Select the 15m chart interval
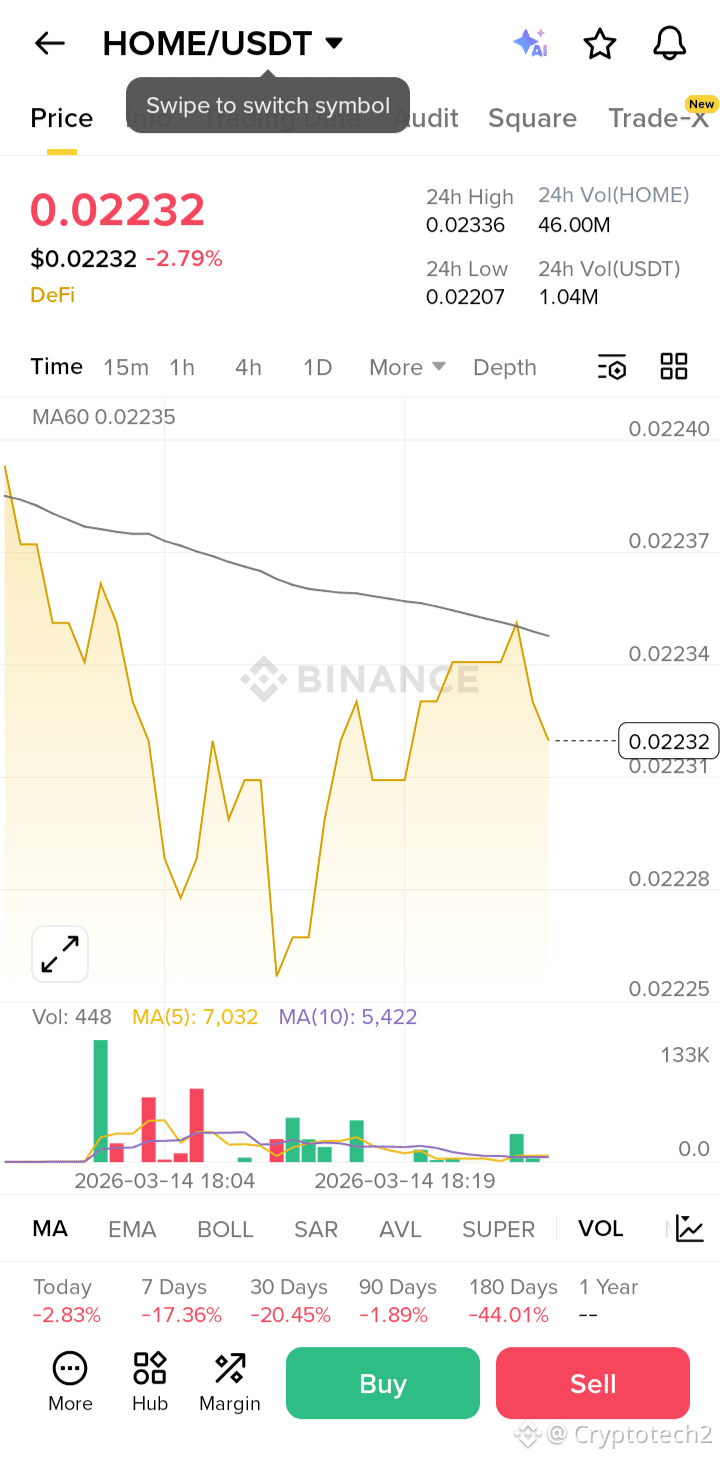Image resolution: width=720 pixels, height=1459 pixels. pos(126,367)
